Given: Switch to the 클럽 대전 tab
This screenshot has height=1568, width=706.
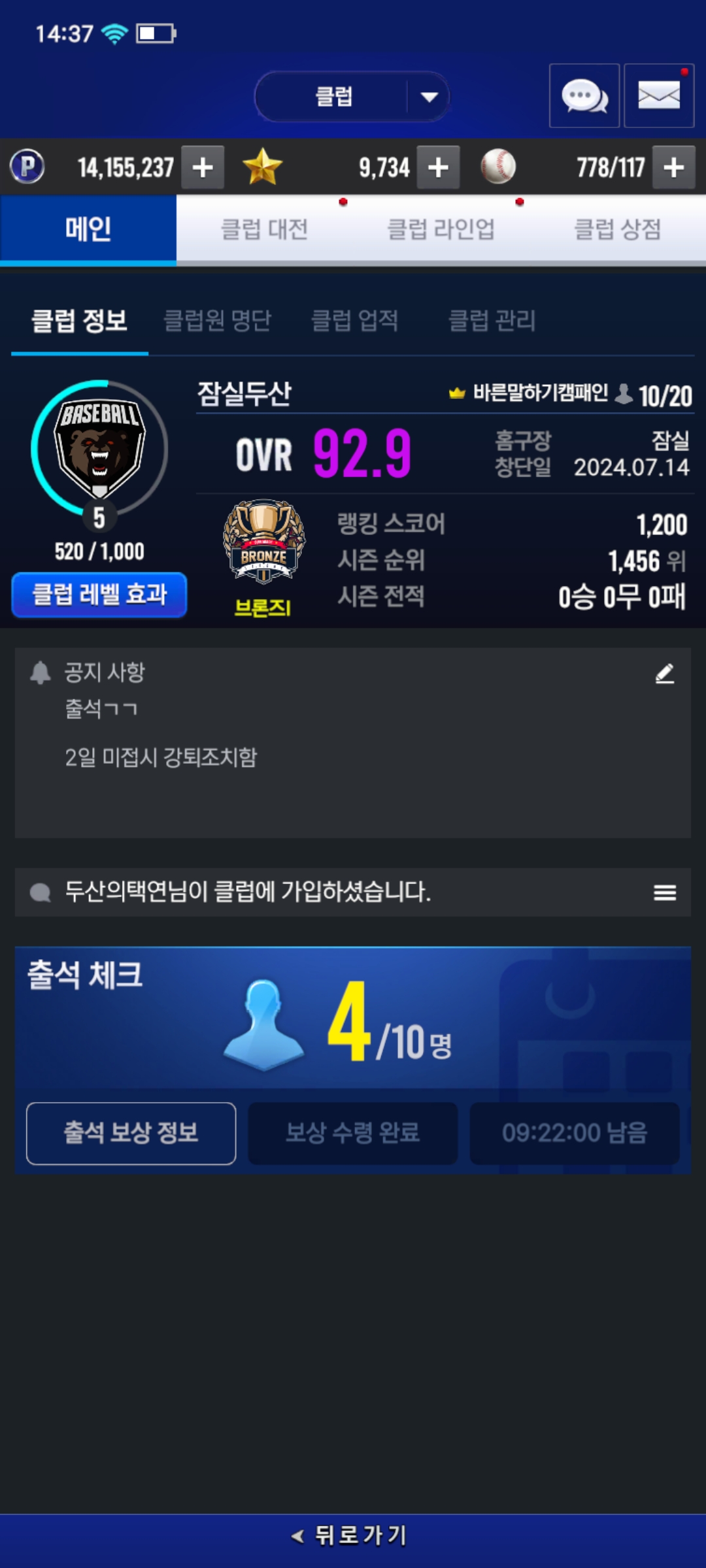Looking at the screenshot, I should [x=265, y=229].
